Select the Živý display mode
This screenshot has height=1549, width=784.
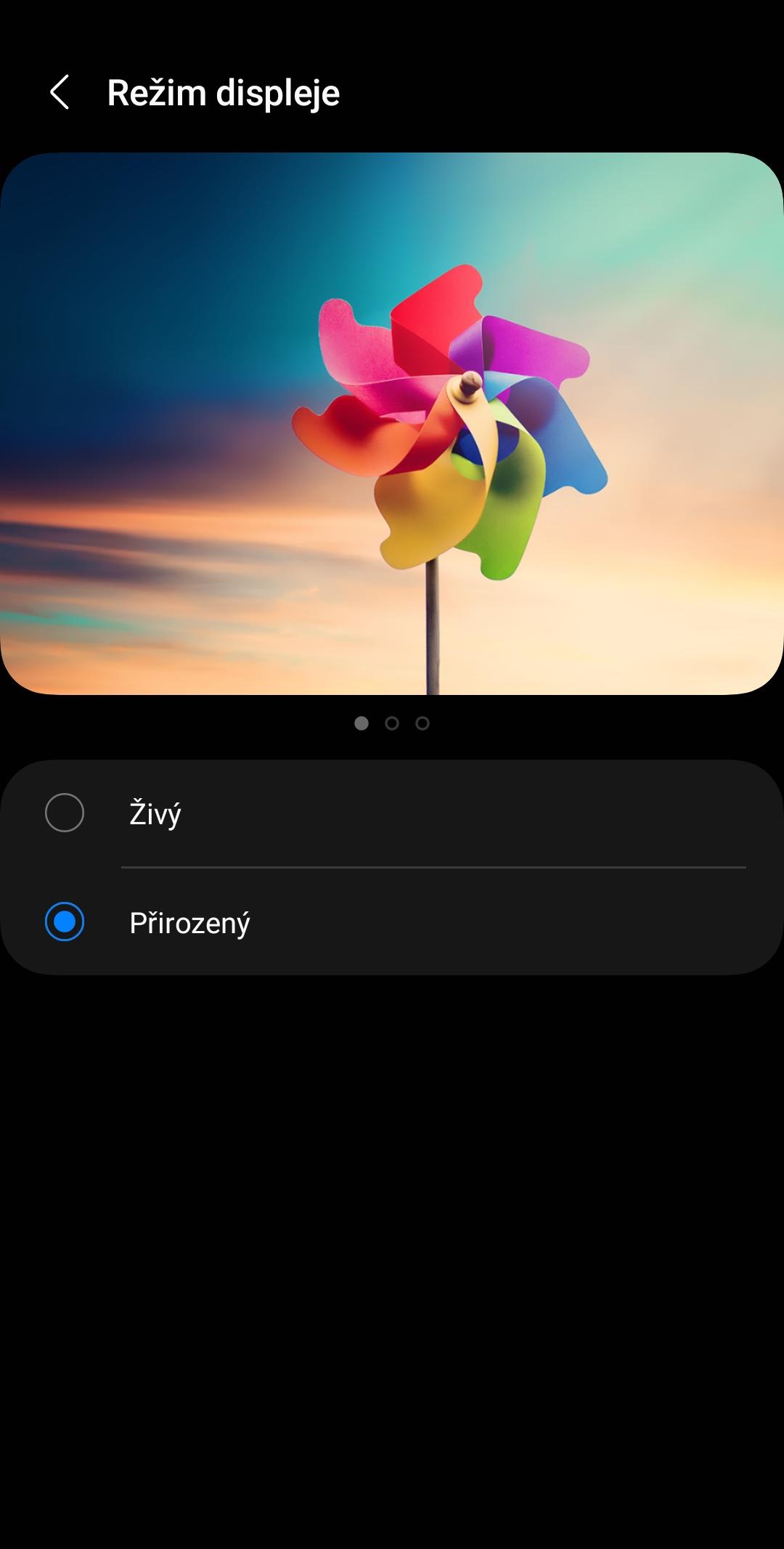click(392, 813)
